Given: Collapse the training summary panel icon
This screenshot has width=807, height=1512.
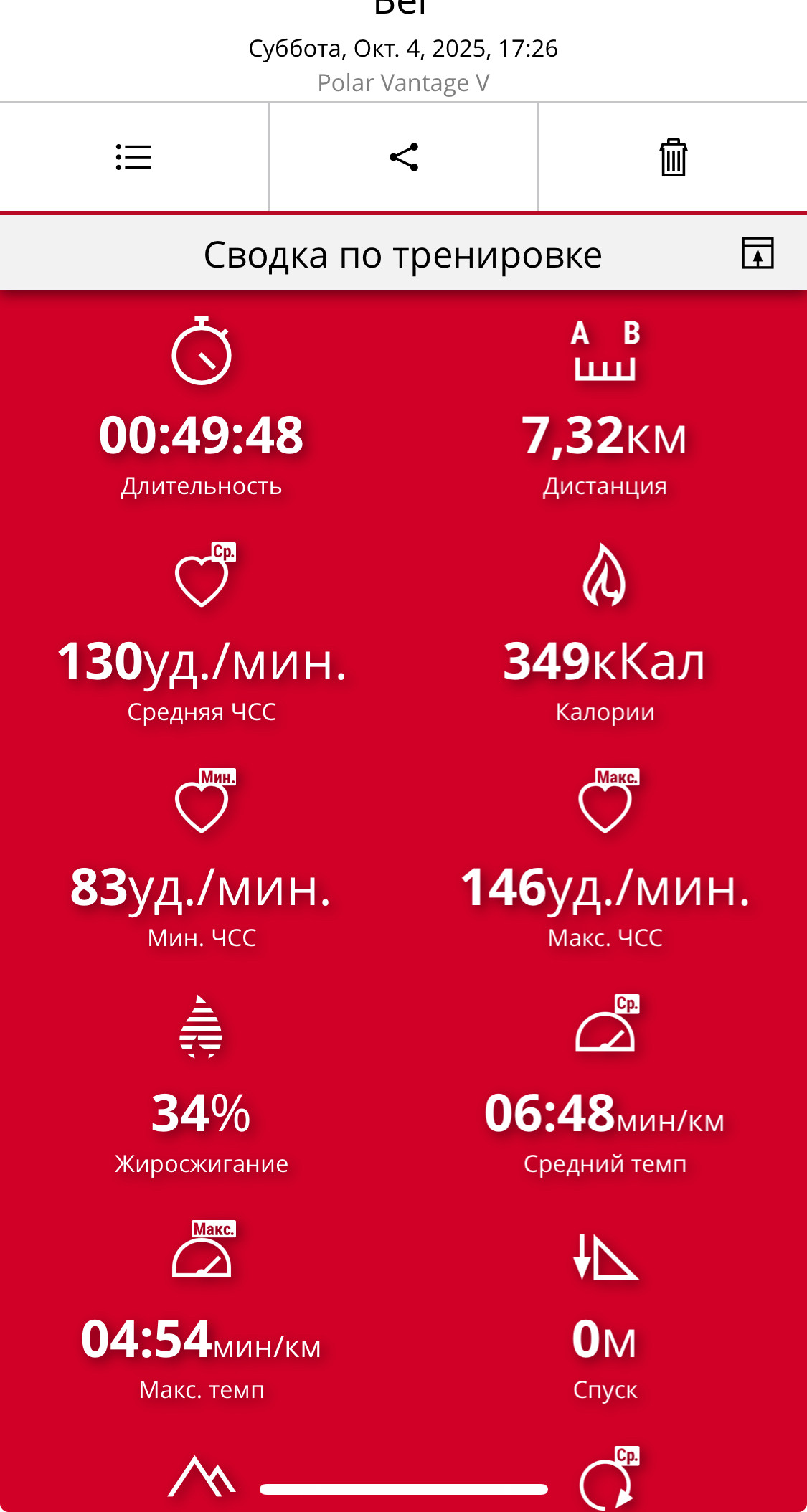Looking at the screenshot, I should click(758, 253).
